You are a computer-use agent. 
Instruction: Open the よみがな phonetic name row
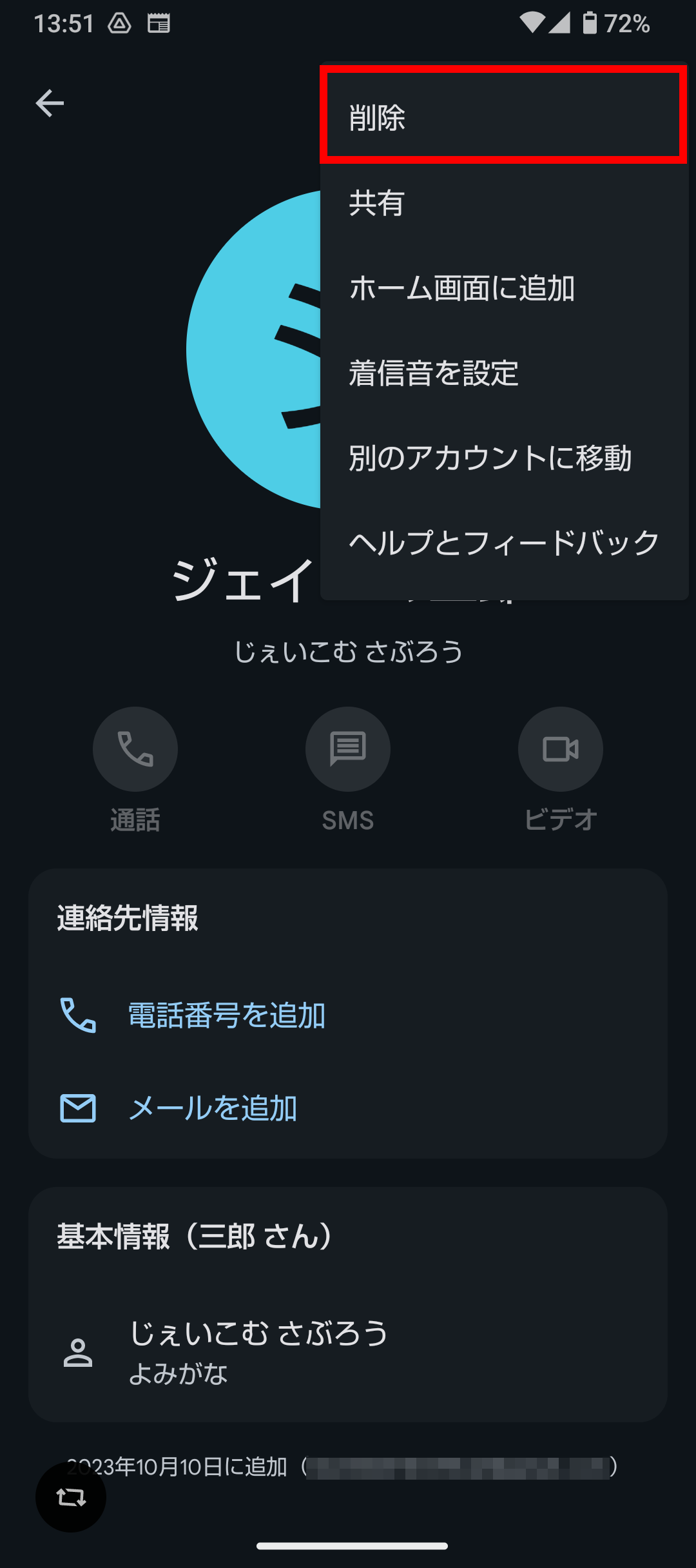pos(348,1351)
